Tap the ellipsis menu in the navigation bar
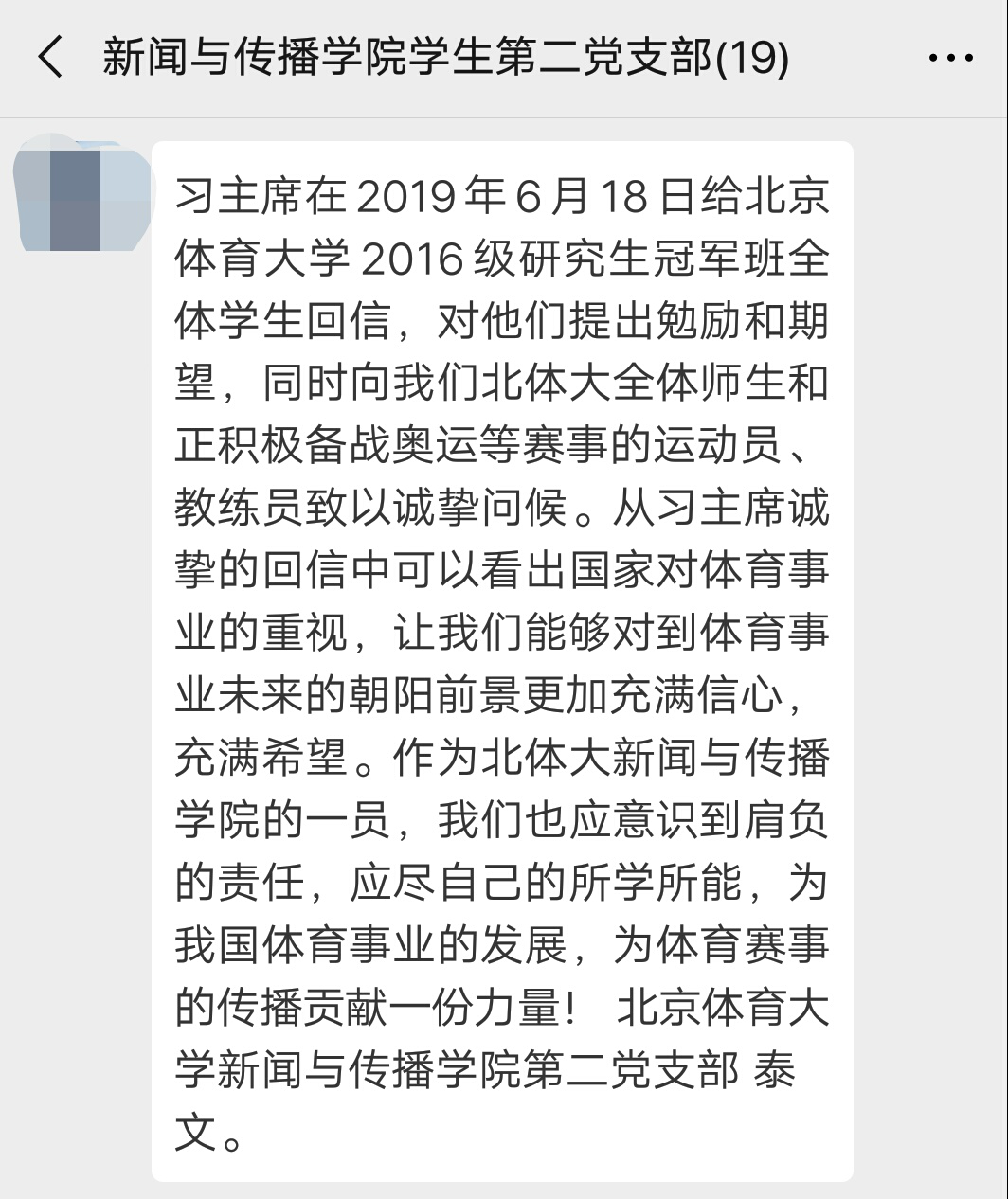 (952, 57)
